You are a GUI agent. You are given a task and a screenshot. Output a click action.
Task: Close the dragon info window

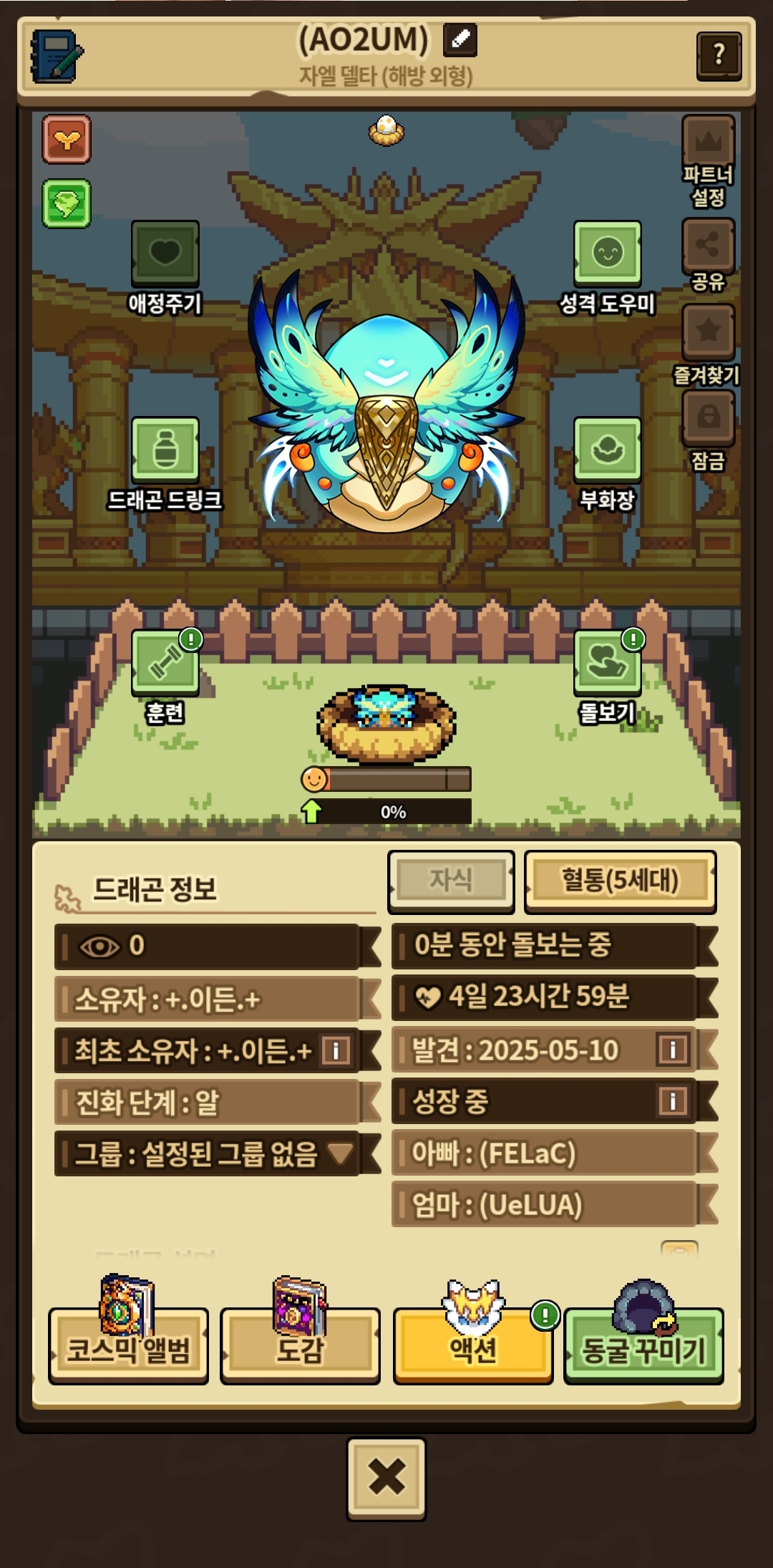coord(386,1479)
